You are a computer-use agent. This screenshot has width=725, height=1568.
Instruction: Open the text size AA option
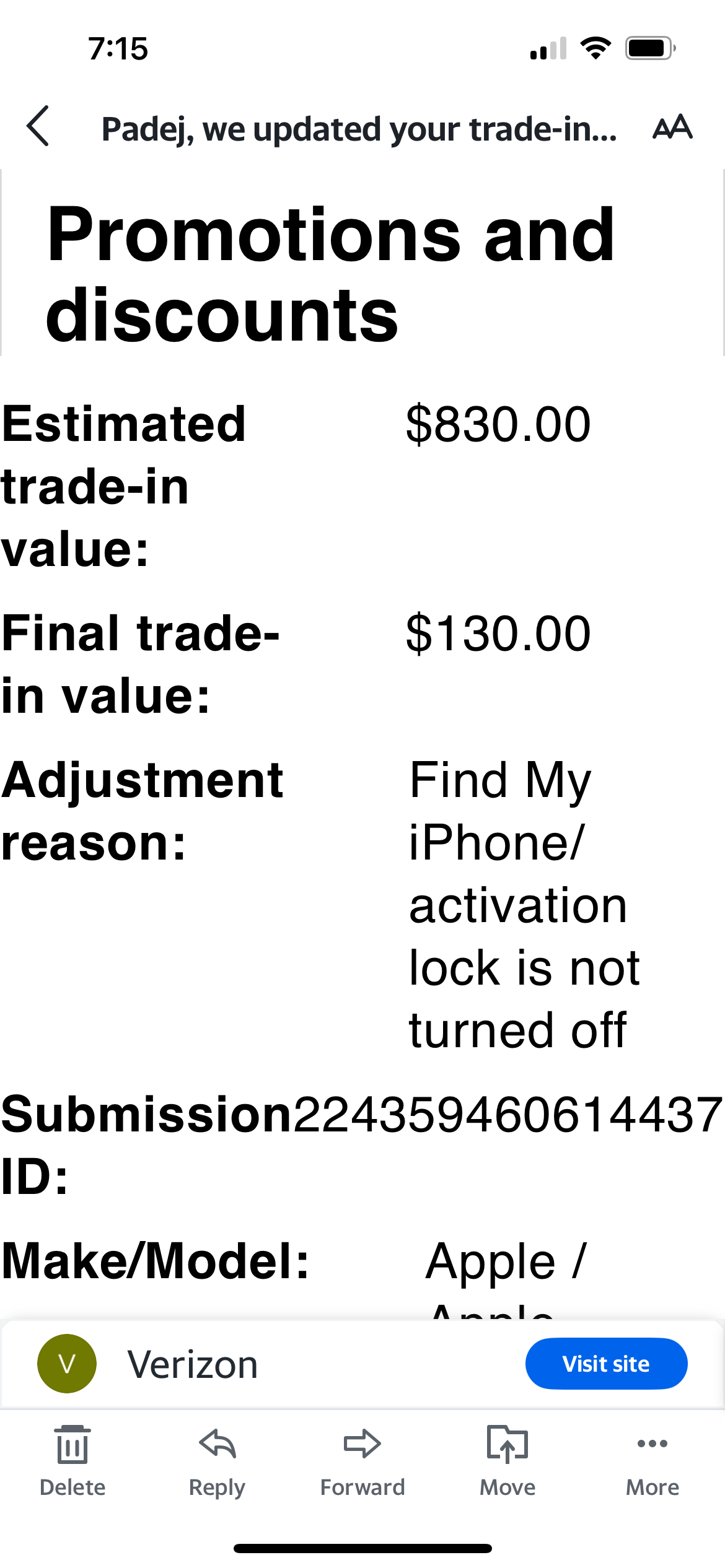click(x=672, y=127)
